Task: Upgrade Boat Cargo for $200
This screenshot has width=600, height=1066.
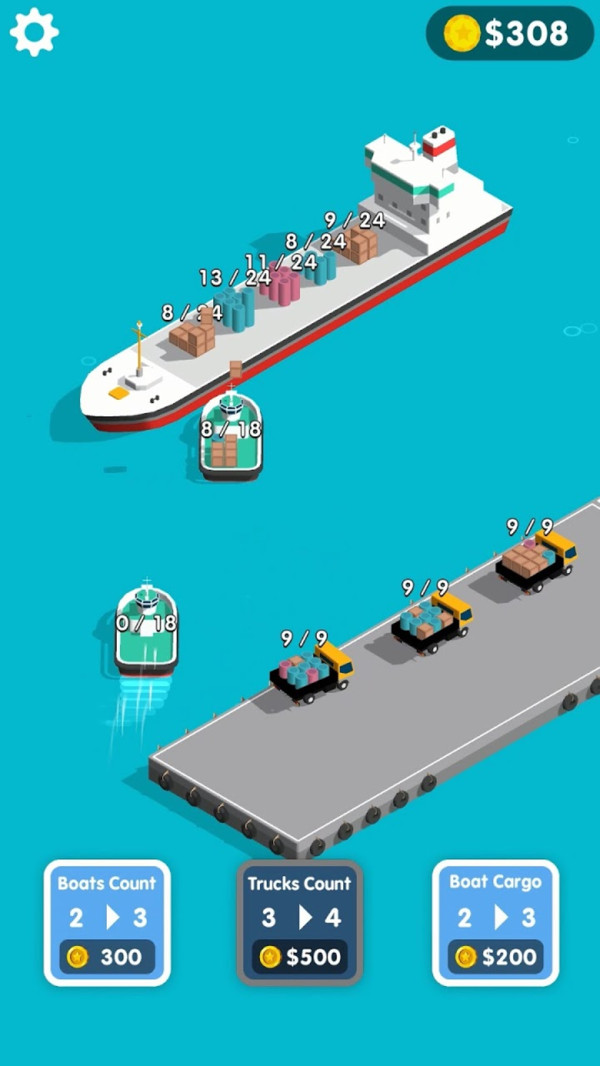Action: click(495, 922)
